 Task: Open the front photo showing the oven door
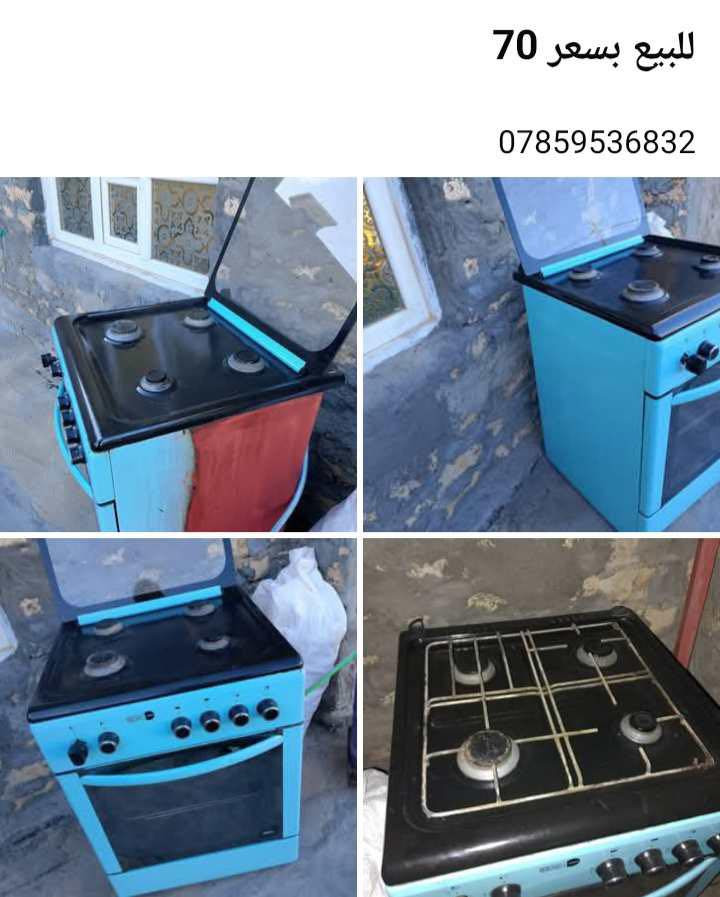click(178, 717)
